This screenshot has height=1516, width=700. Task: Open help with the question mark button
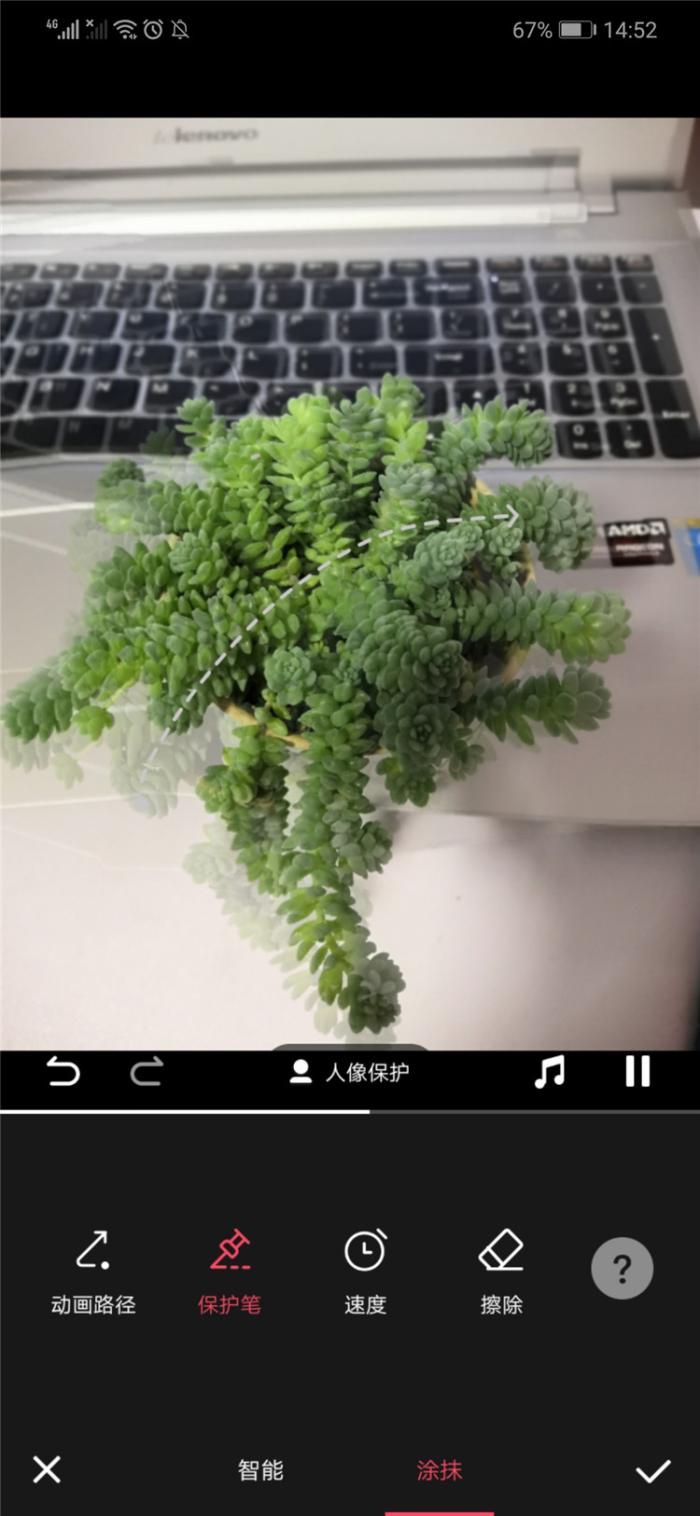click(x=622, y=1269)
